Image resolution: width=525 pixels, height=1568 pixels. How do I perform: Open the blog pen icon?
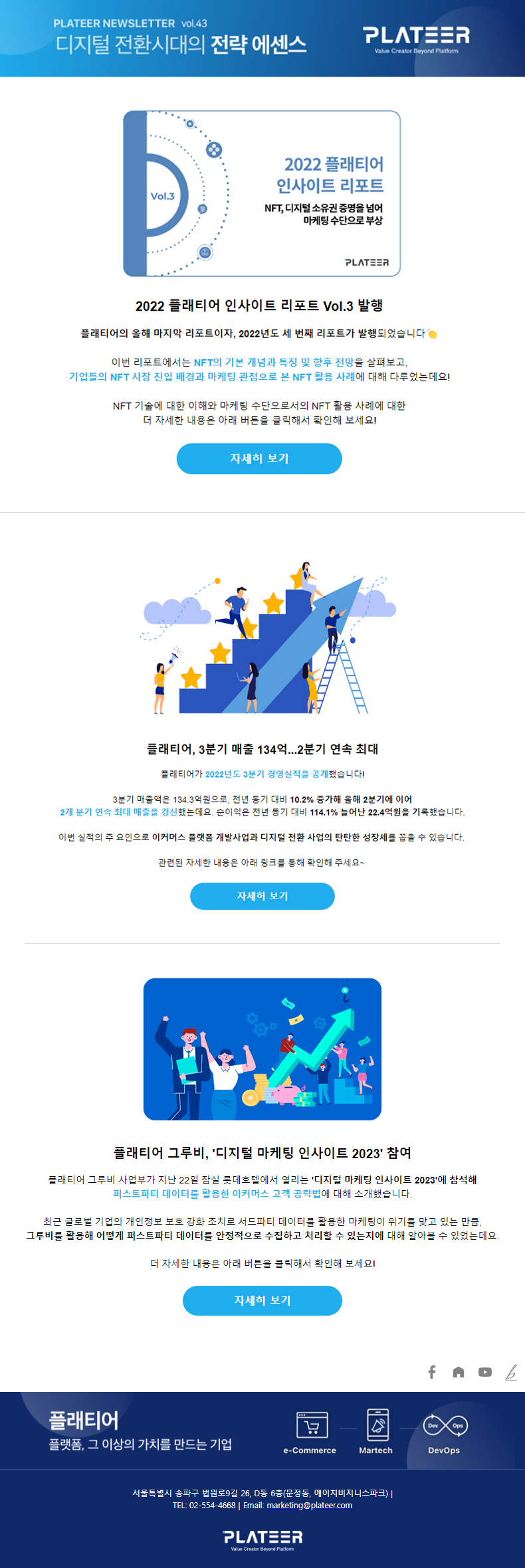click(510, 1372)
